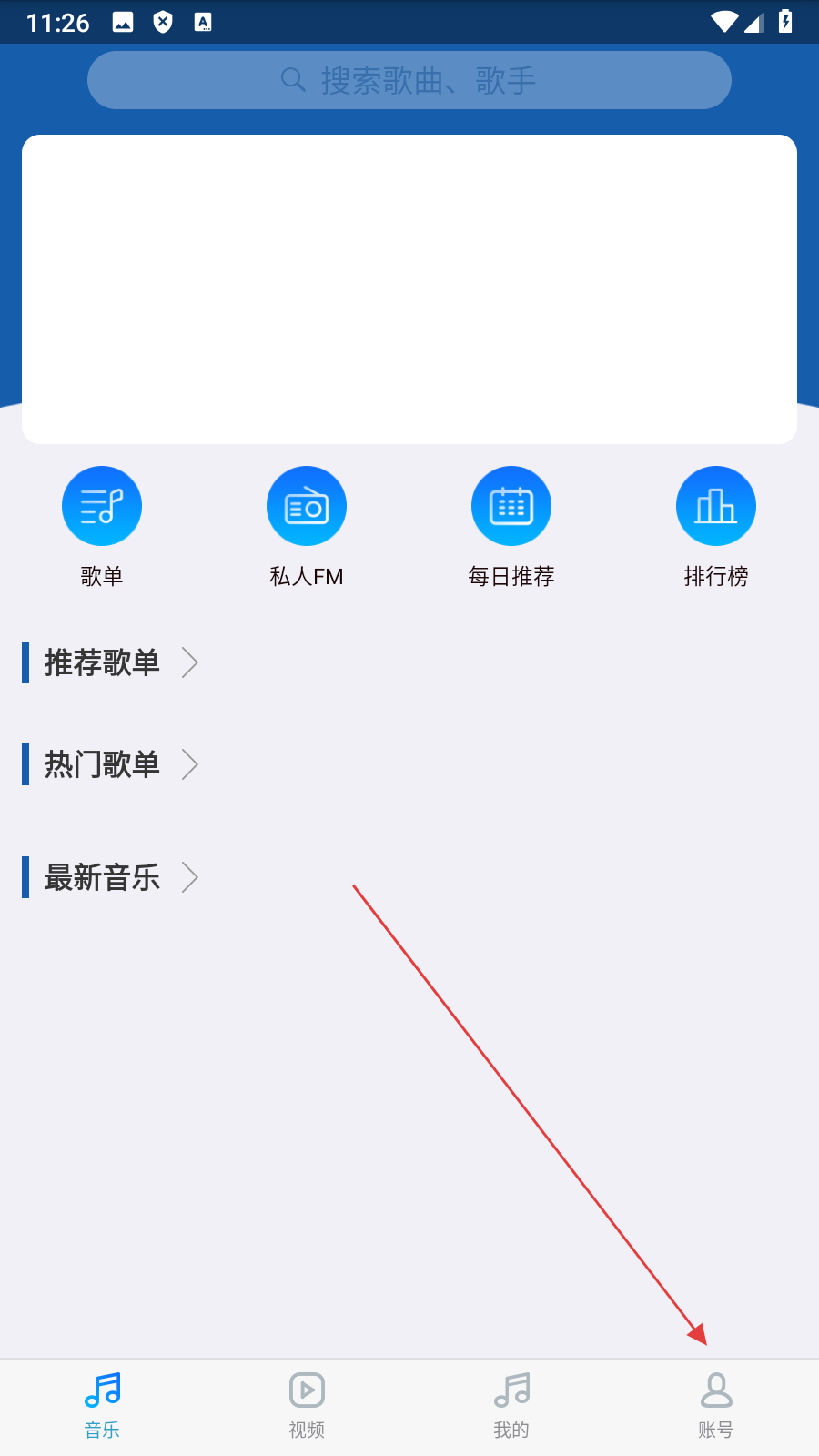Open the 排行榜 charts shortcut
Viewport: 819px width, 1456px height.
[716, 507]
